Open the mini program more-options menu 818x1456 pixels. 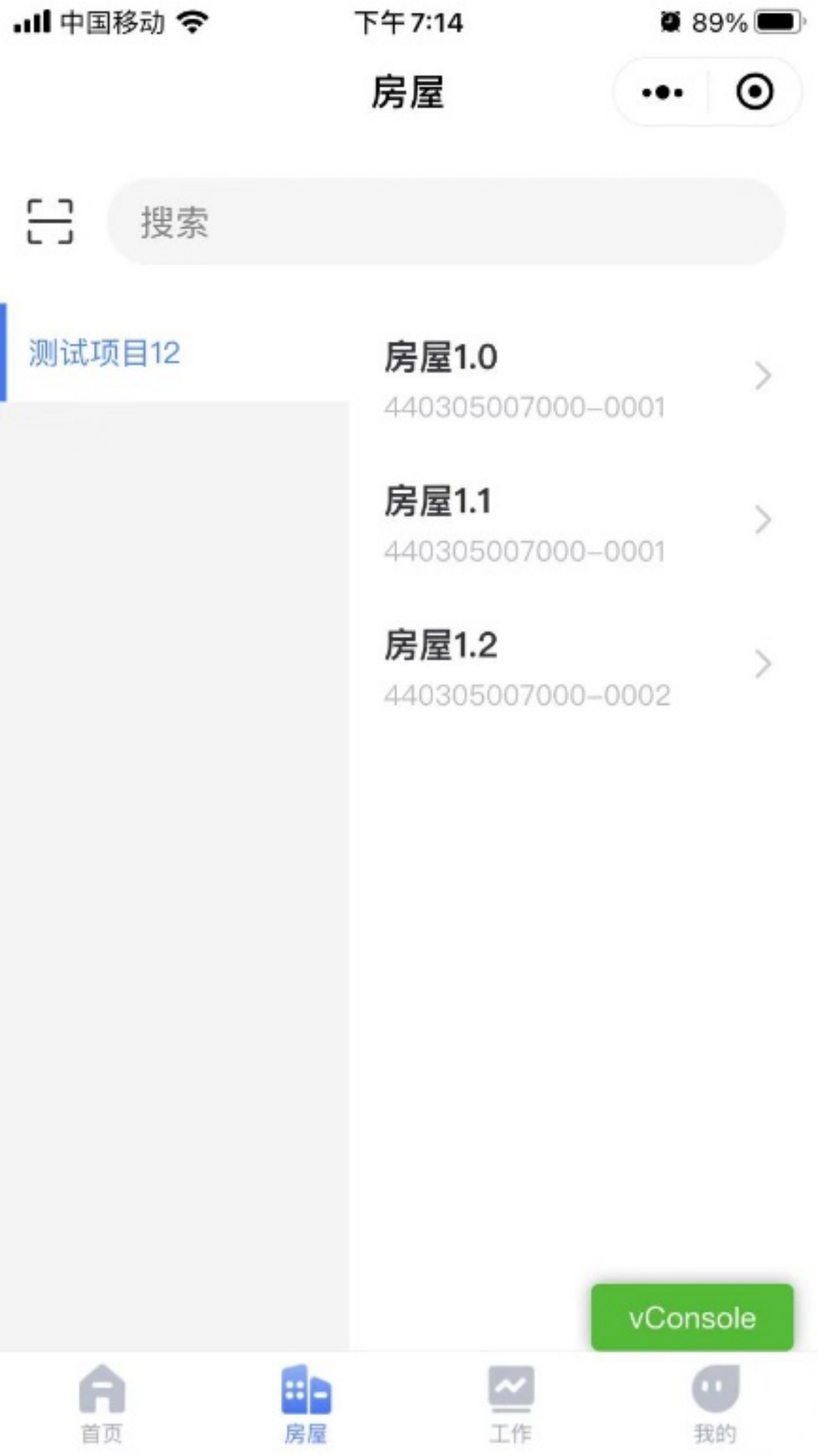662,92
